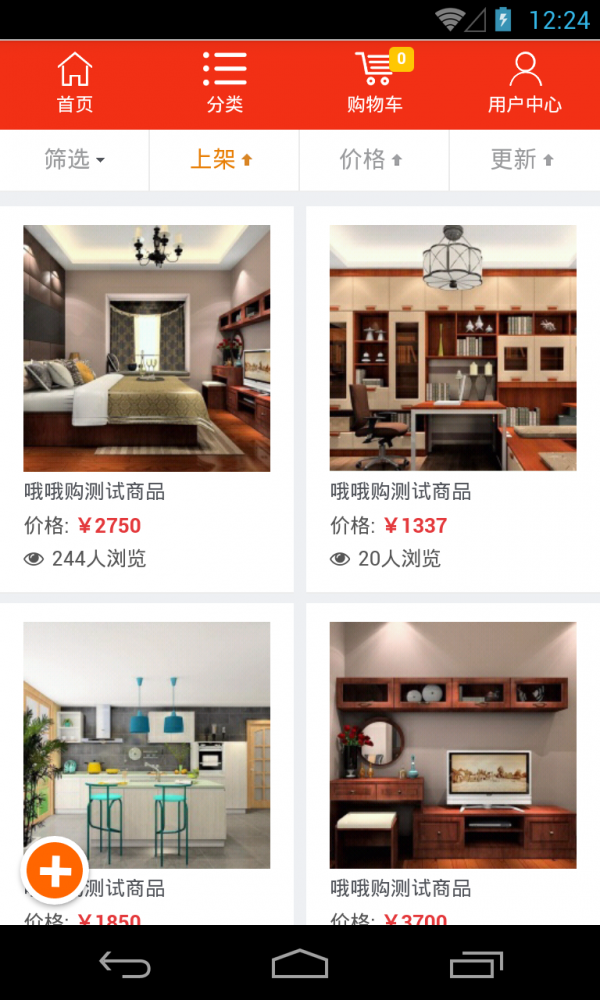Sort products by 价格 price
The width and height of the screenshot is (600, 1000).
[x=372, y=159]
